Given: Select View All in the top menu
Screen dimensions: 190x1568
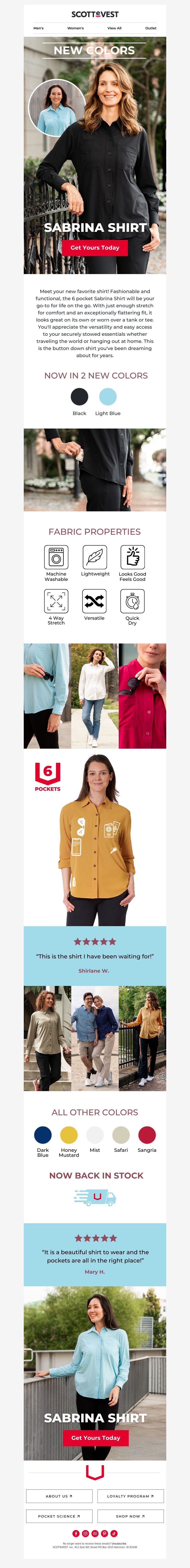Looking at the screenshot, I should click(x=114, y=28).
